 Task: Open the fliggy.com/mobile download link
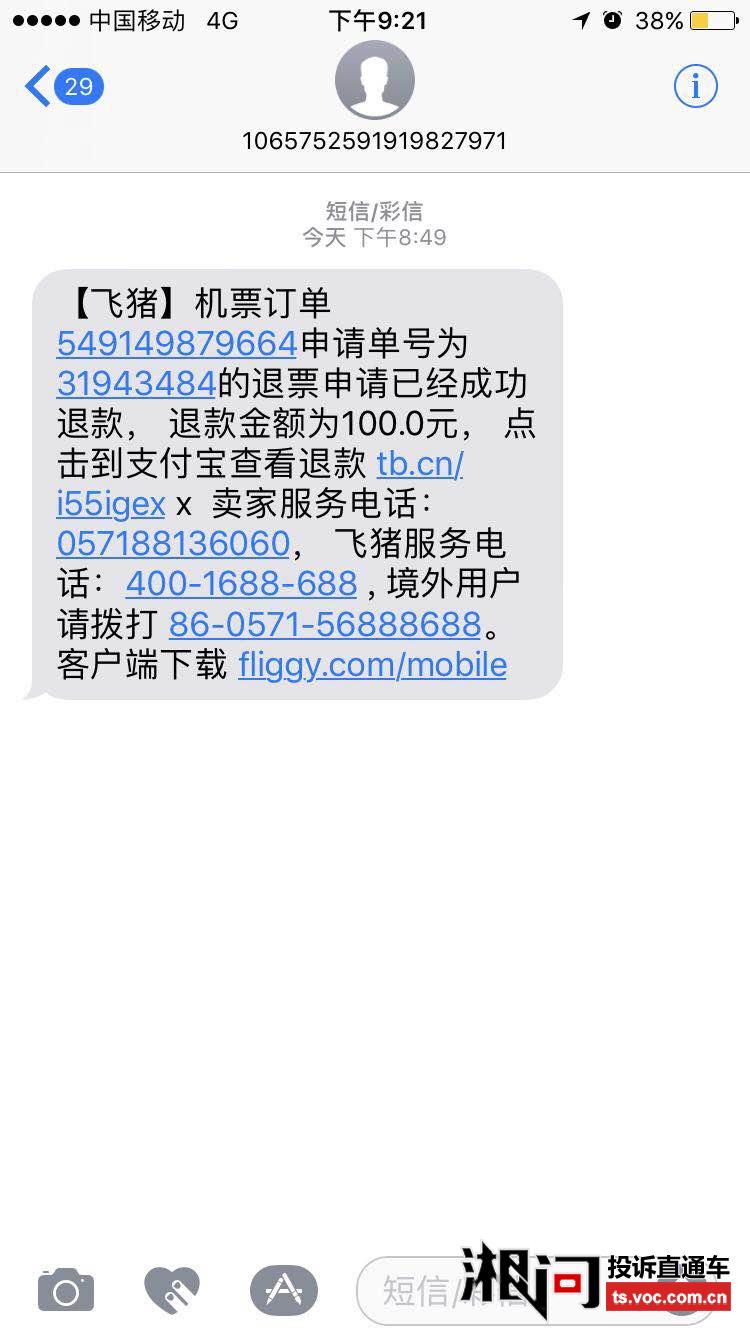(372, 665)
